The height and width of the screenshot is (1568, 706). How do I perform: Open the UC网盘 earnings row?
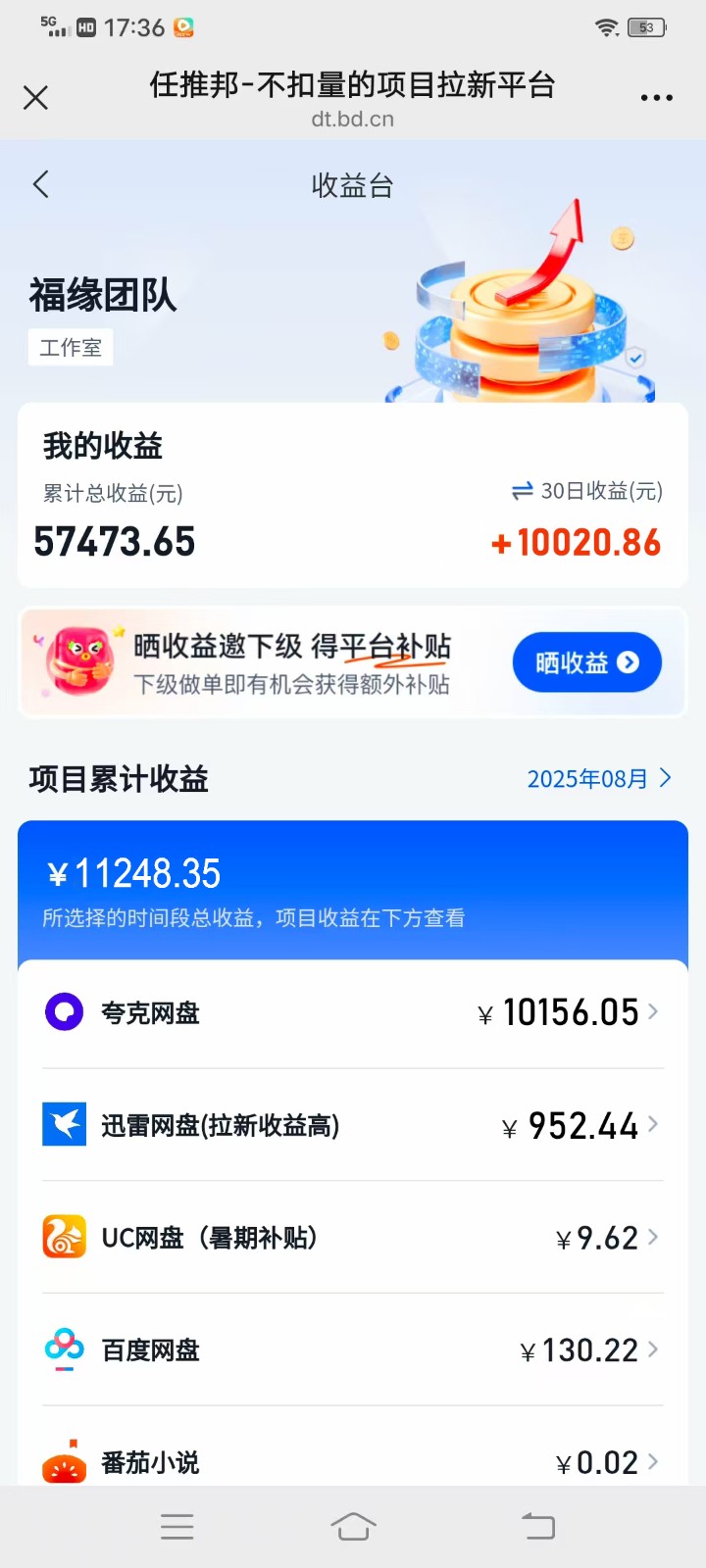coord(353,1238)
